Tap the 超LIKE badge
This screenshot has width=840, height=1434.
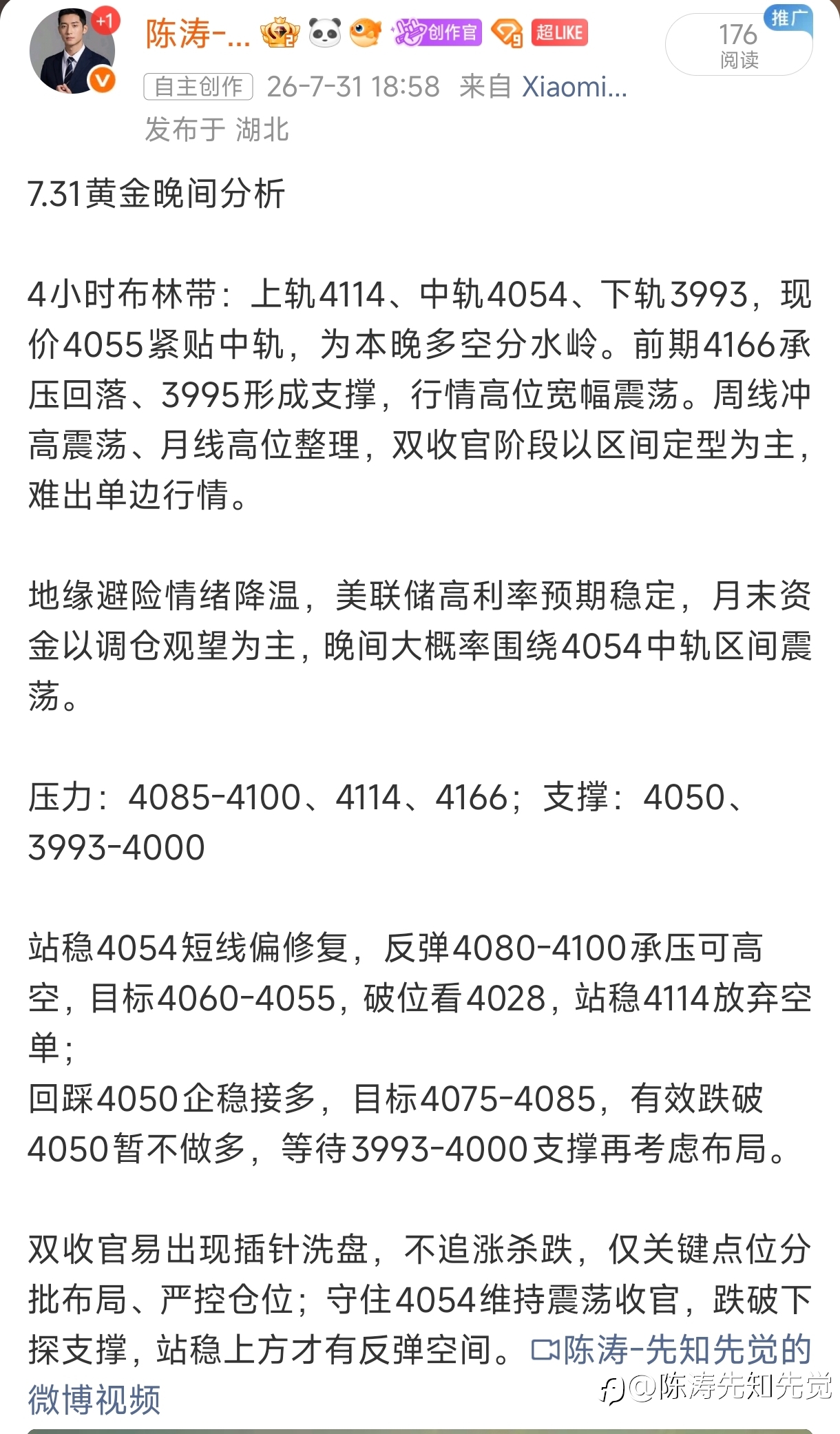[x=560, y=32]
